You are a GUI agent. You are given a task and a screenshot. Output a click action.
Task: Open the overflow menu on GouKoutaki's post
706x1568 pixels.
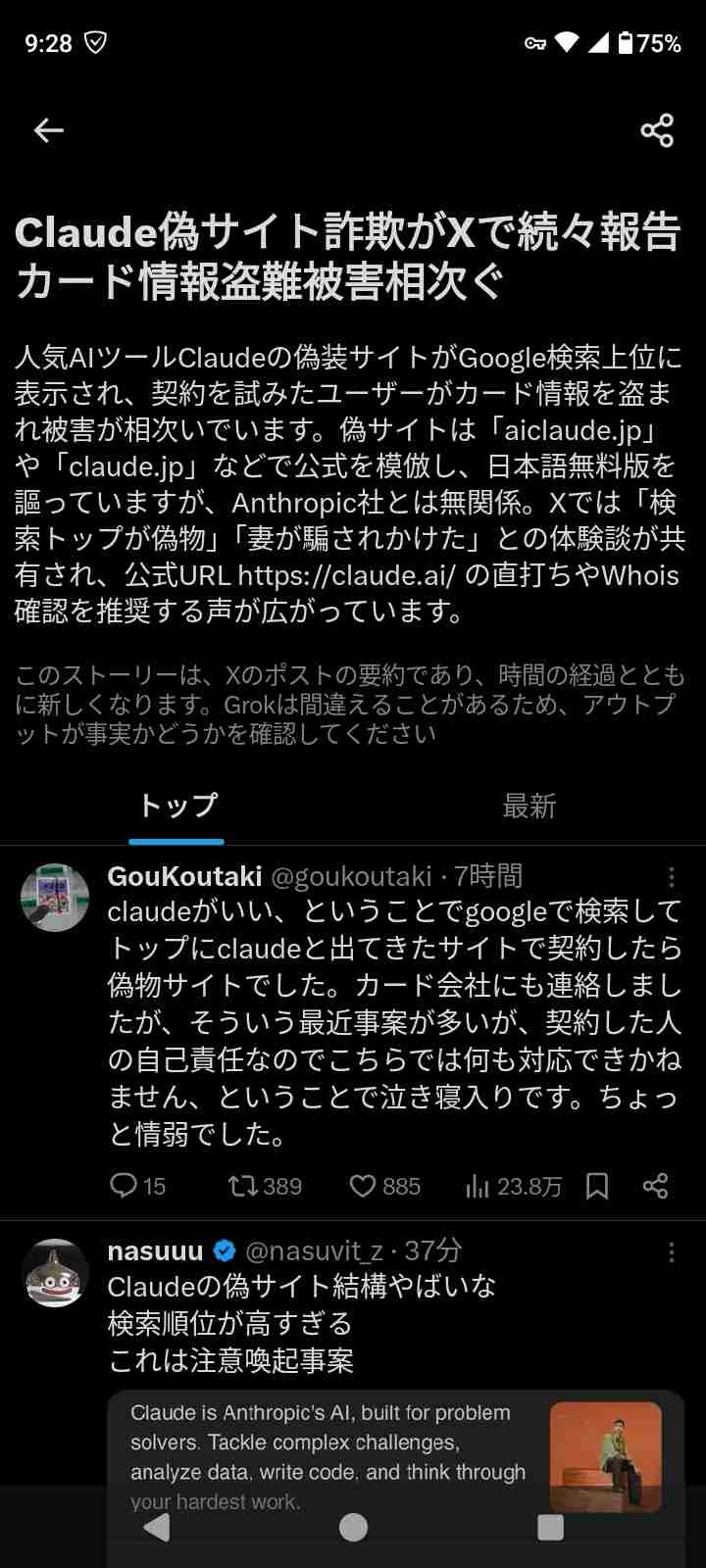coord(671,876)
